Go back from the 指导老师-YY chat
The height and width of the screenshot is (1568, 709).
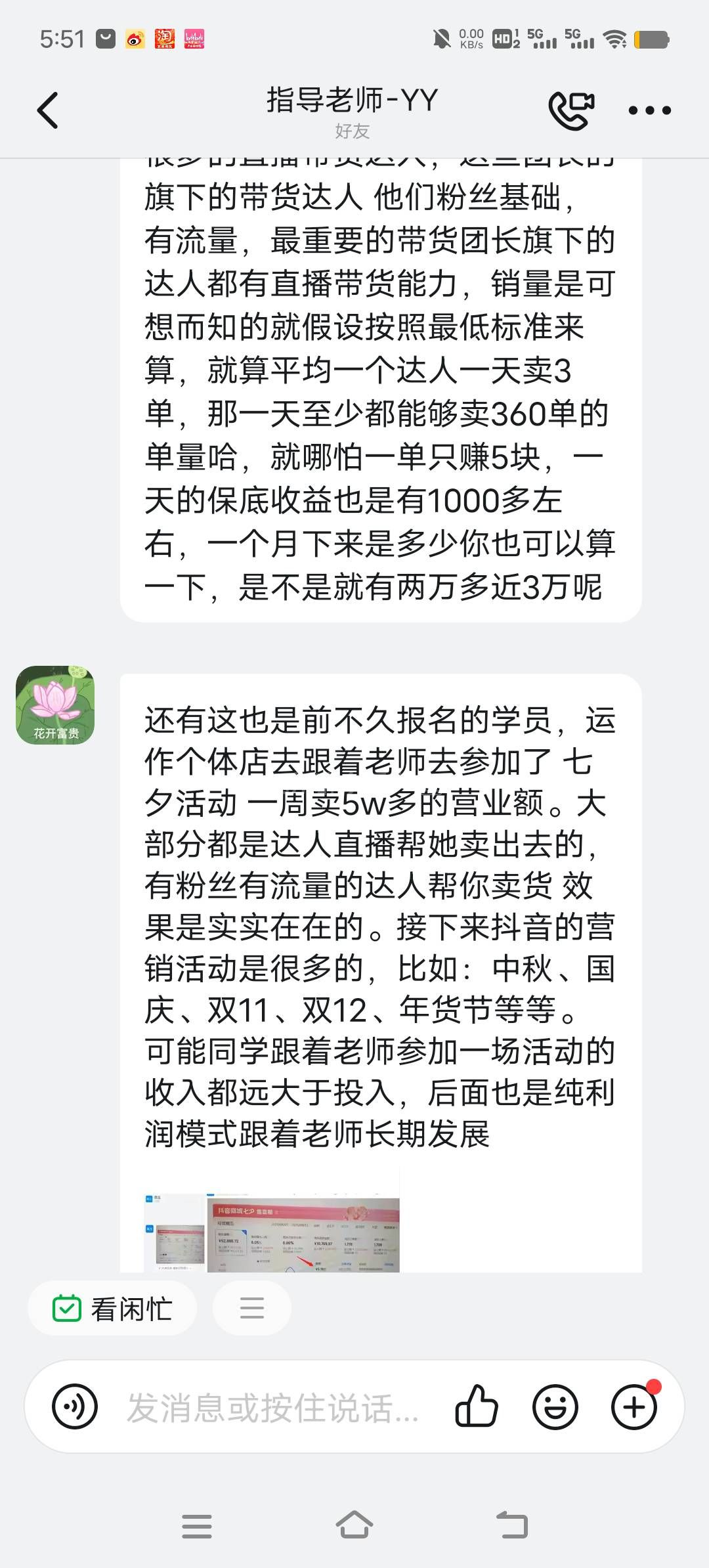(48, 110)
